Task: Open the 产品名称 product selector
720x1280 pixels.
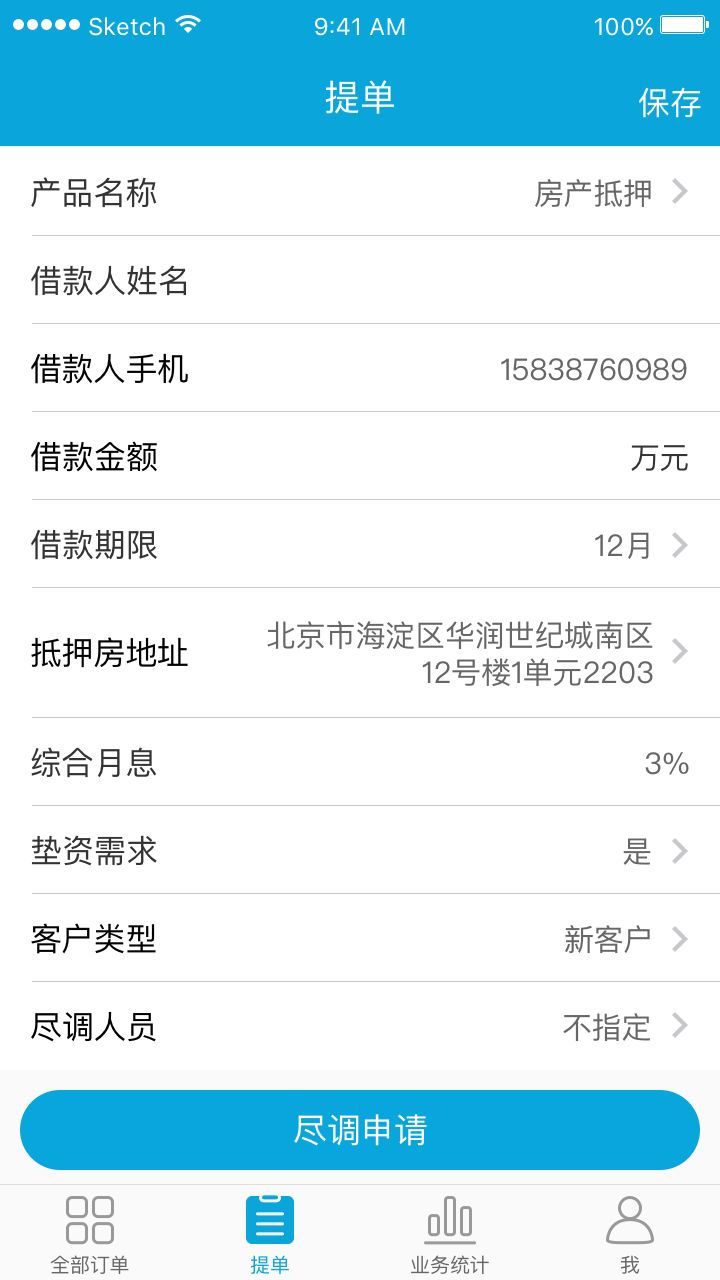Action: (360, 192)
